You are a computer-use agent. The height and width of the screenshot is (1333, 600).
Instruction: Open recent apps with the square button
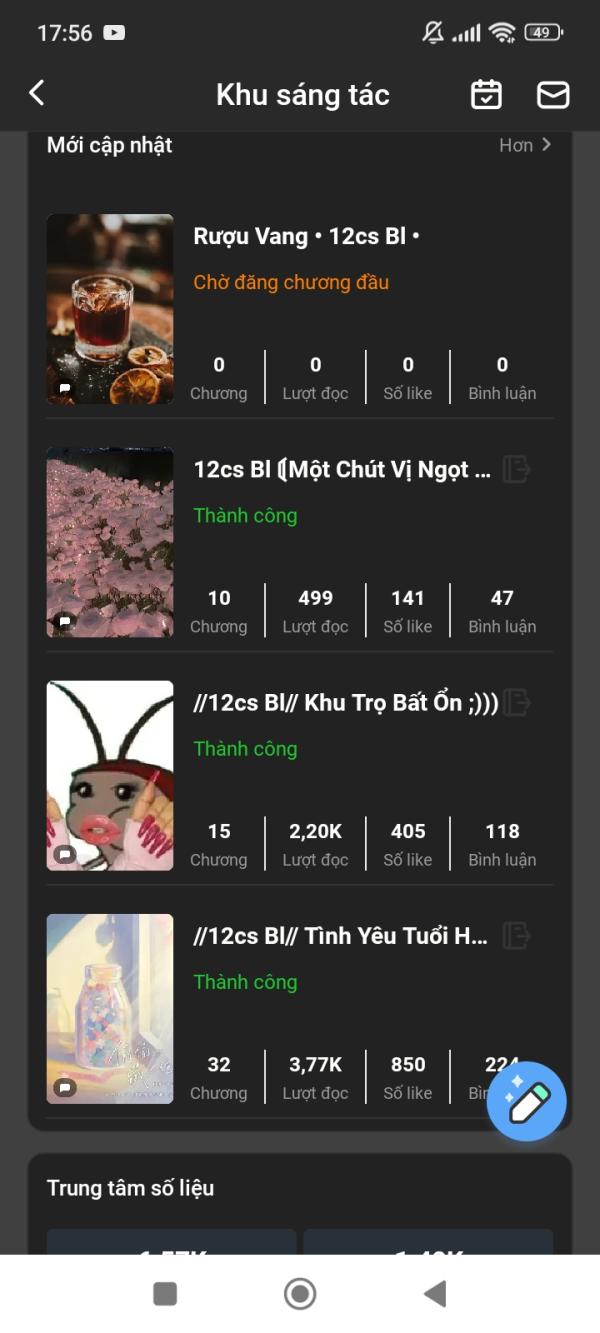click(165, 1294)
